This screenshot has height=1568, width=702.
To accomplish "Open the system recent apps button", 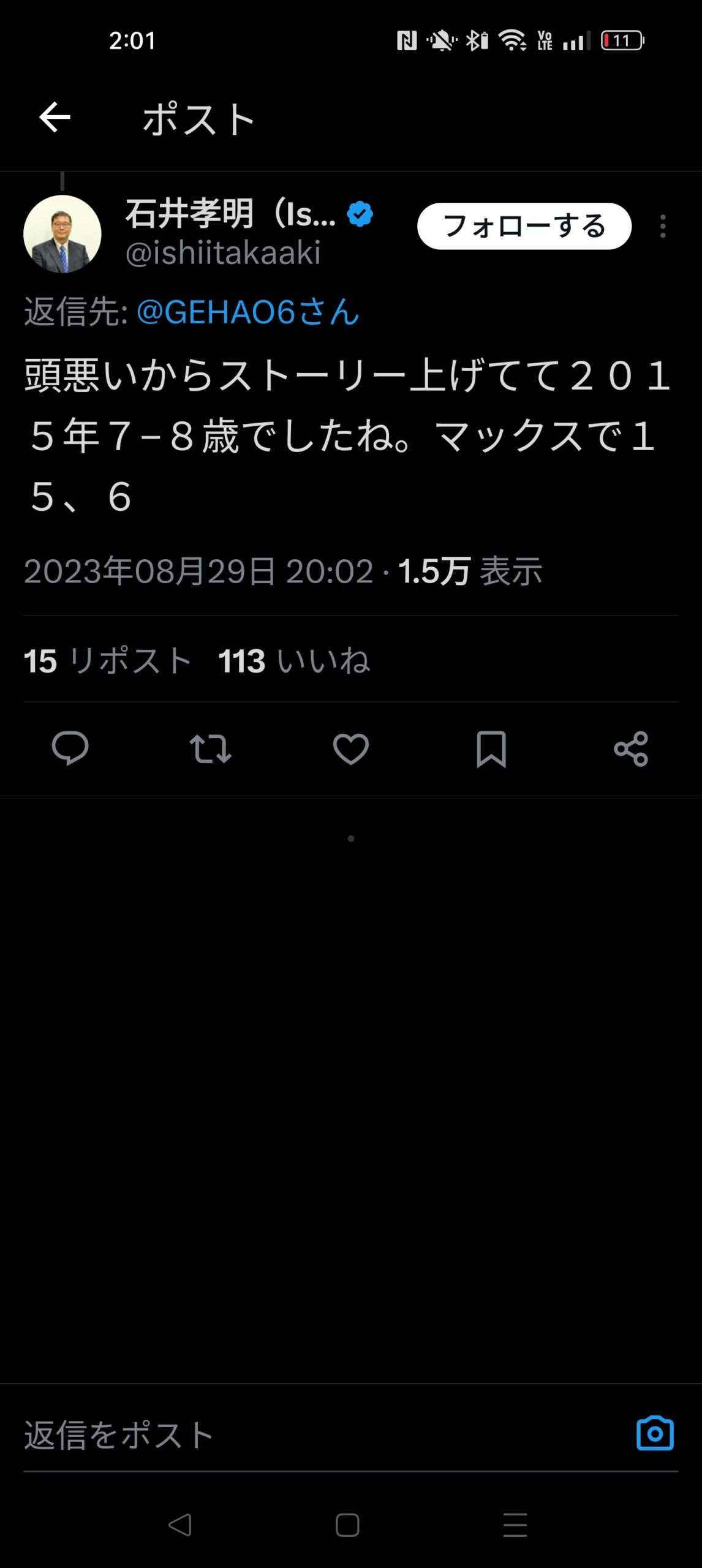I will (x=515, y=1525).
